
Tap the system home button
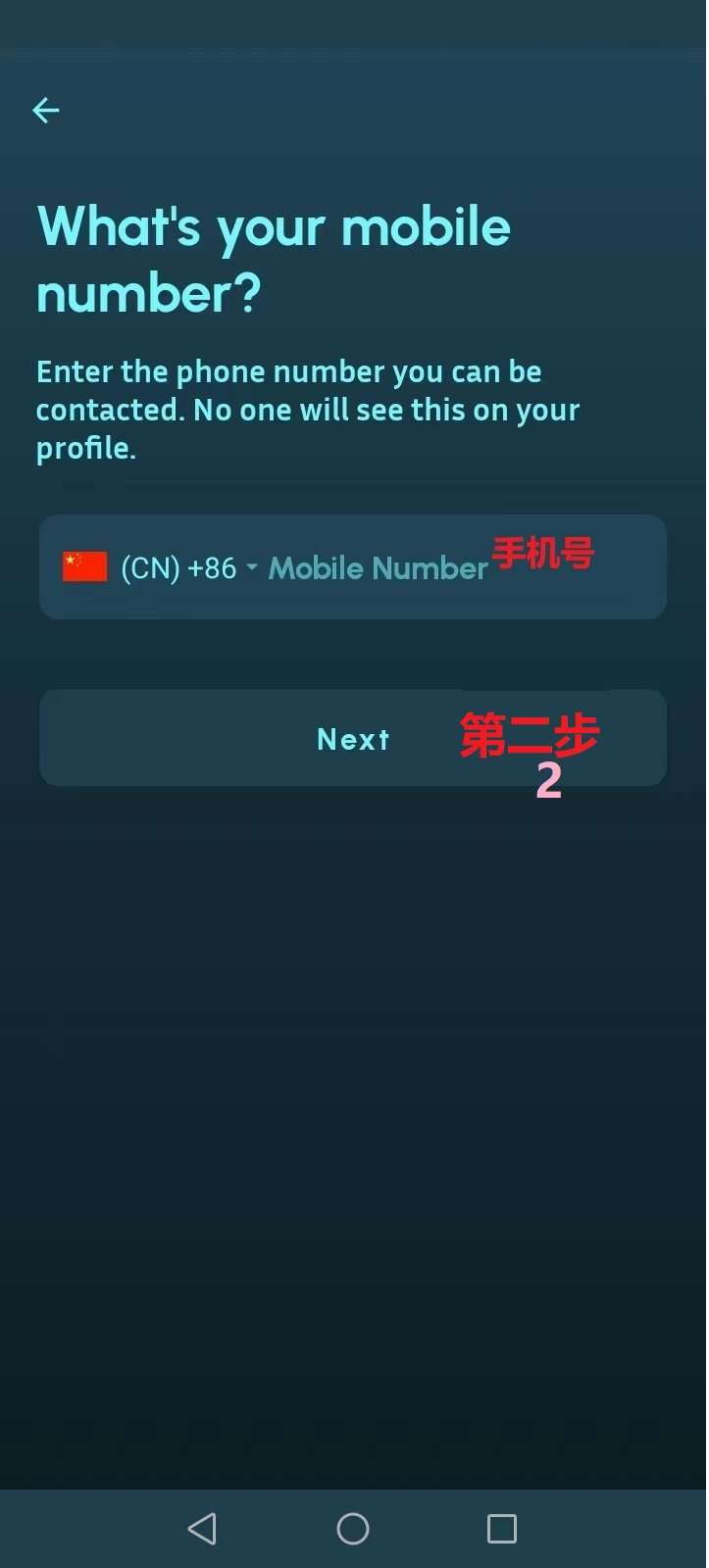(x=353, y=1529)
